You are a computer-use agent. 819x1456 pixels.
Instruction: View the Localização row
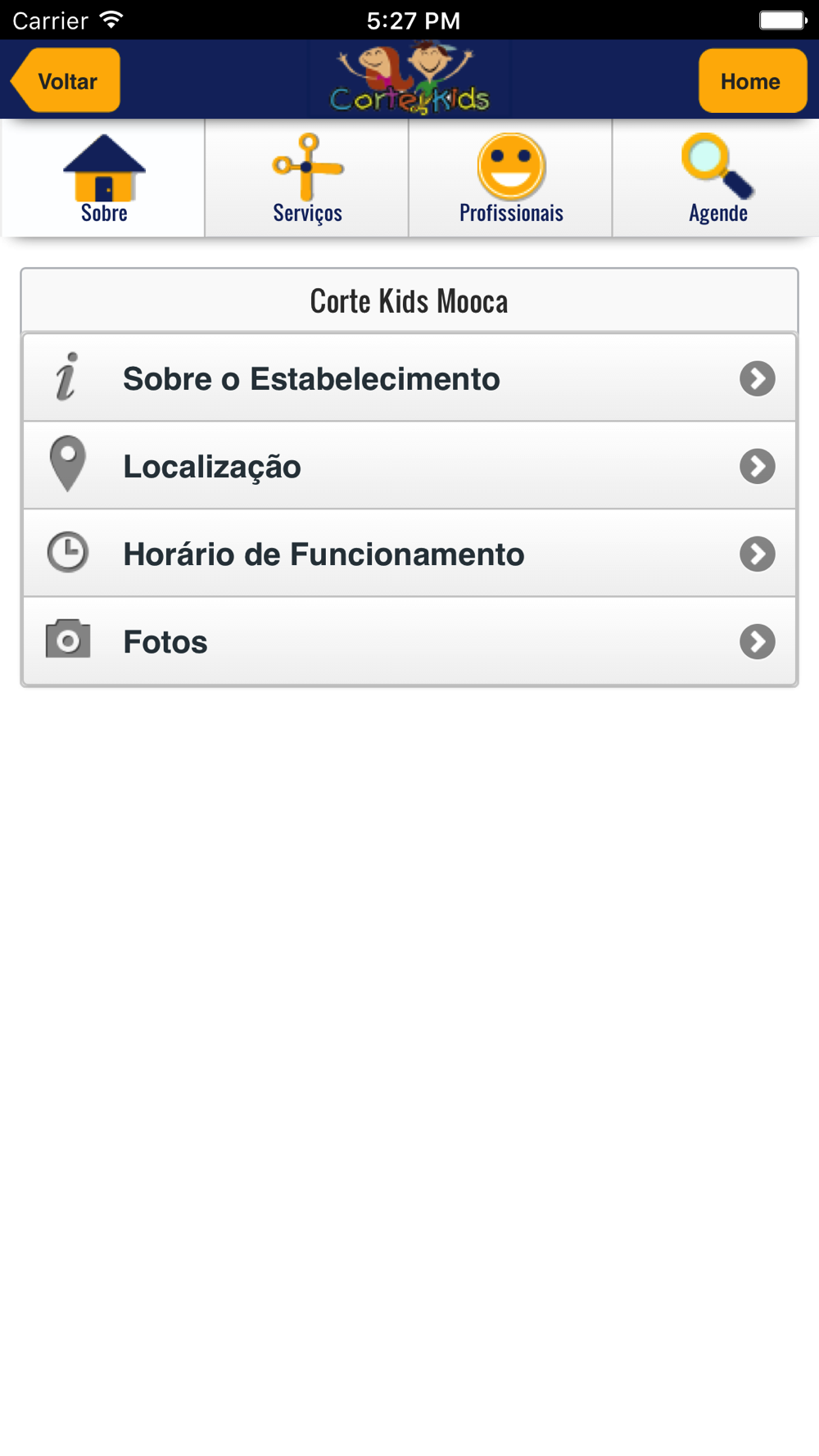pos(409,466)
